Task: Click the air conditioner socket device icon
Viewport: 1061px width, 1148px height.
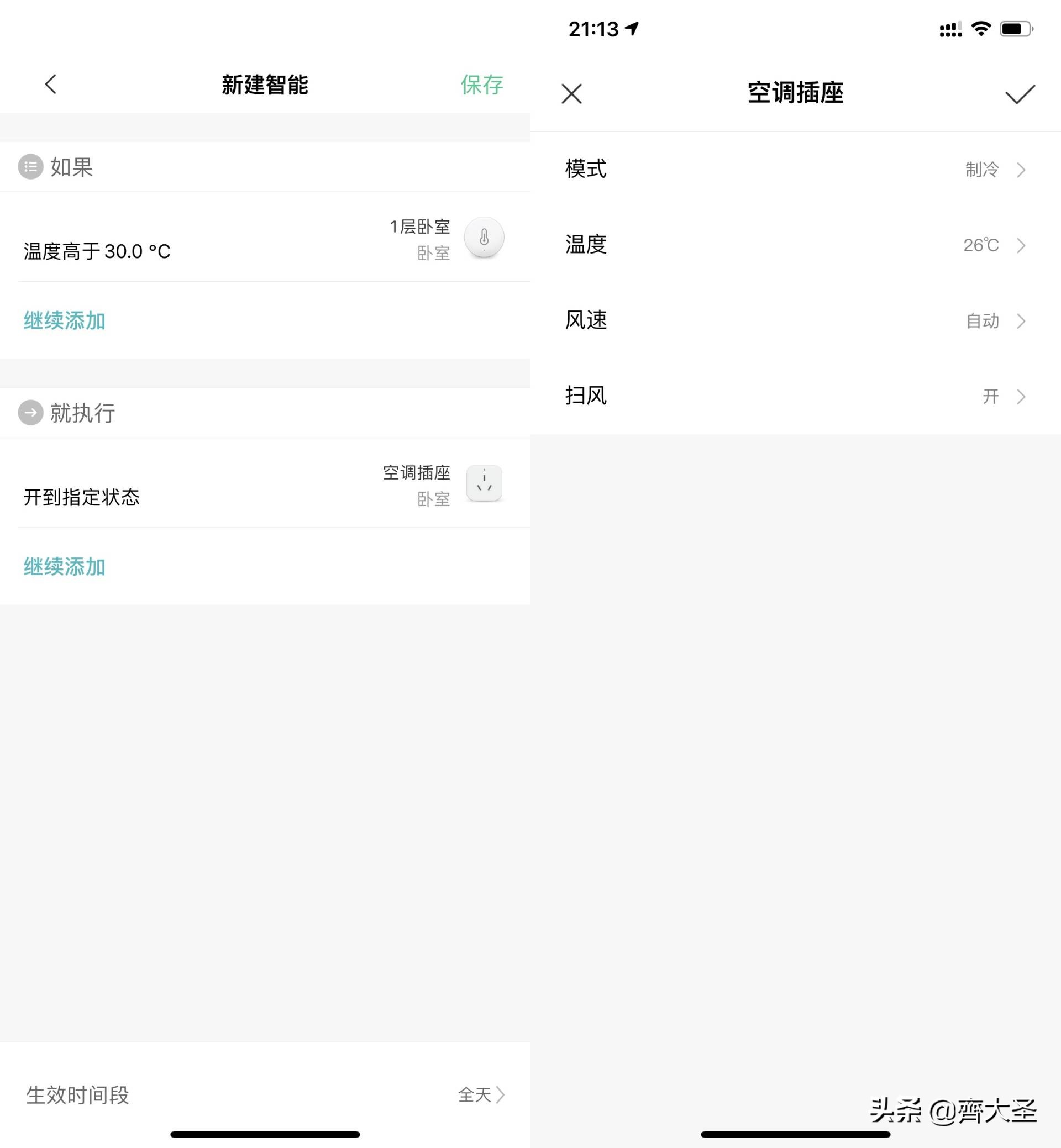Action: pos(485,483)
